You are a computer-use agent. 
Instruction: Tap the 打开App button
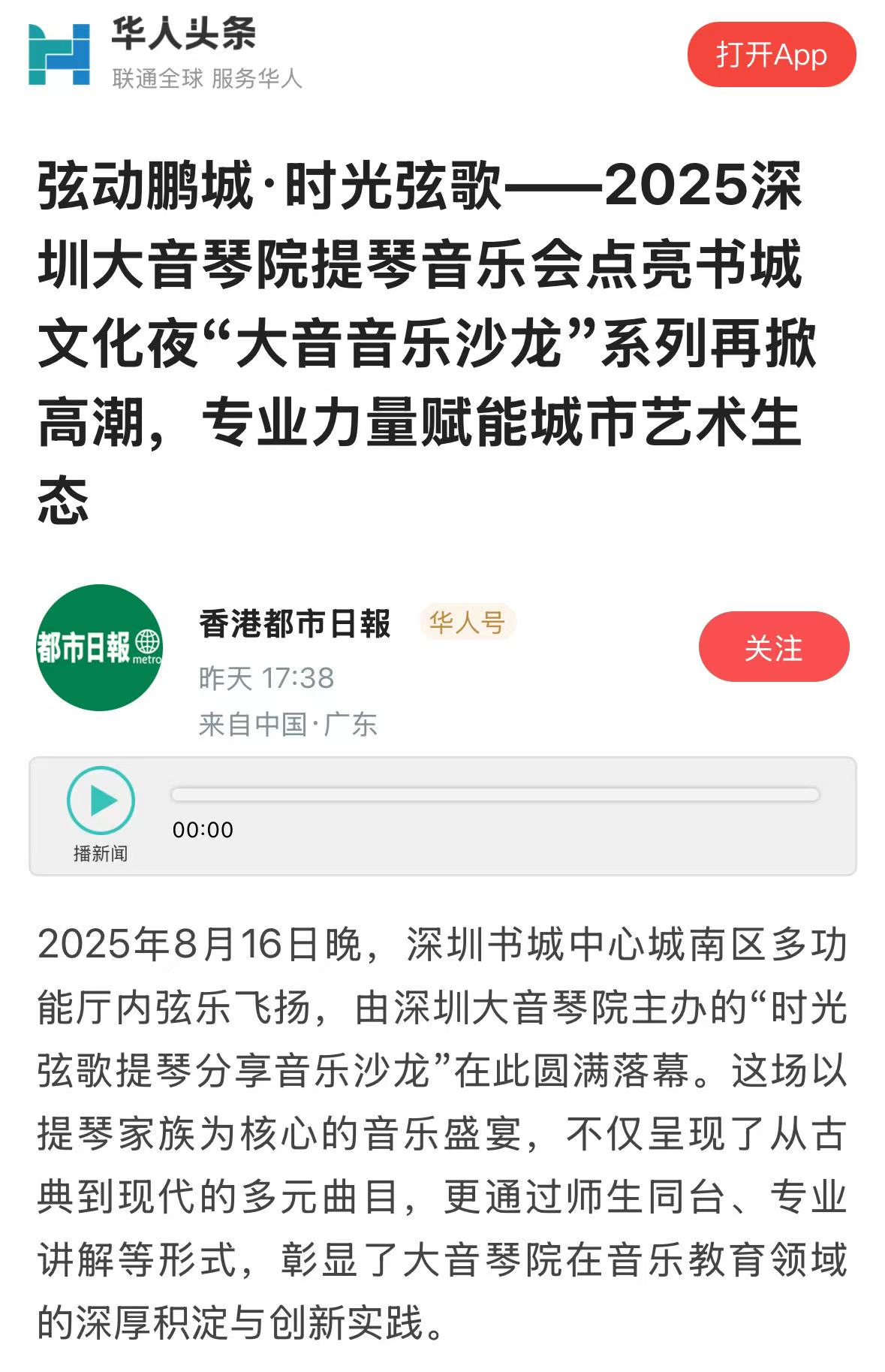[x=771, y=55]
